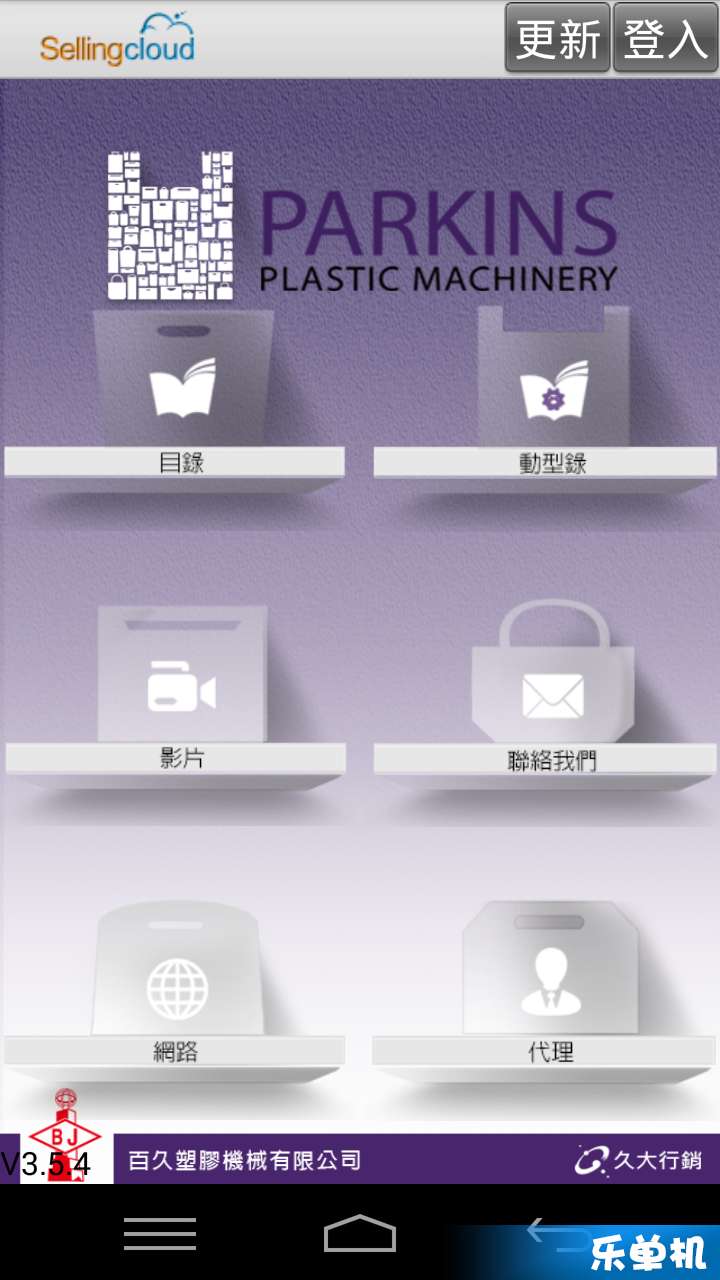Open the system menu button

tap(160, 1233)
